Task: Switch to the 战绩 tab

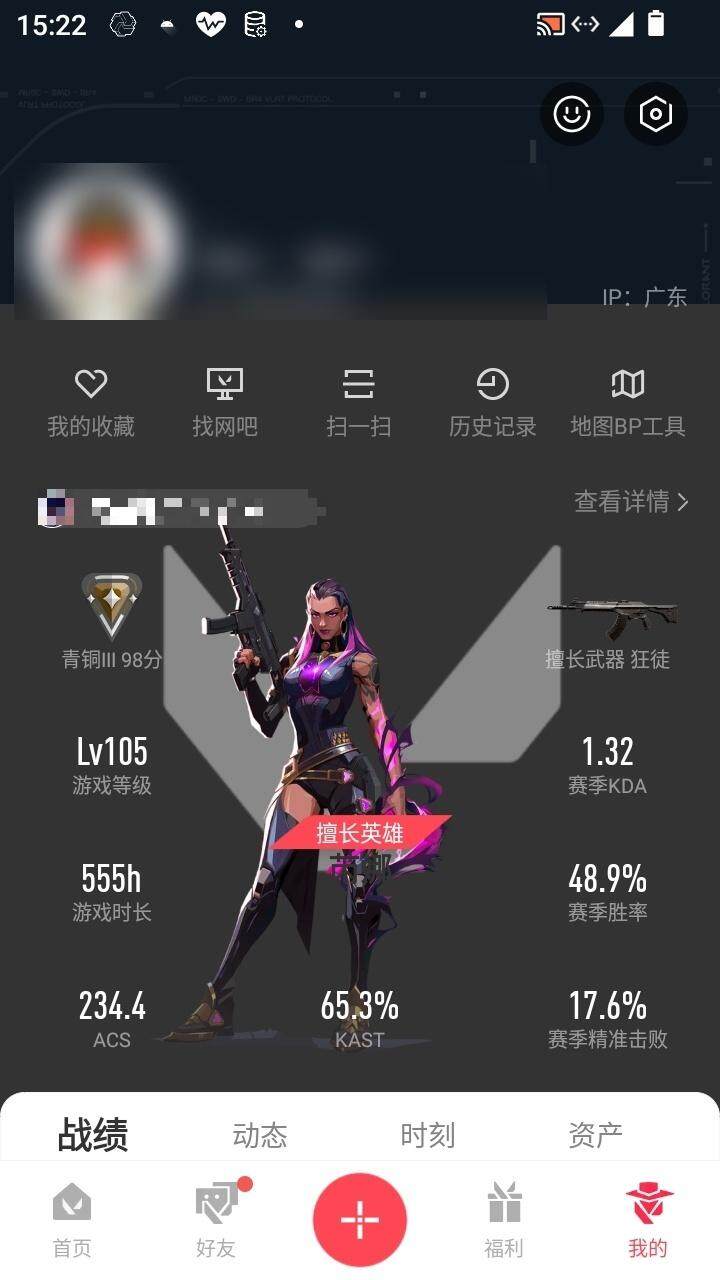Action: (93, 1135)
